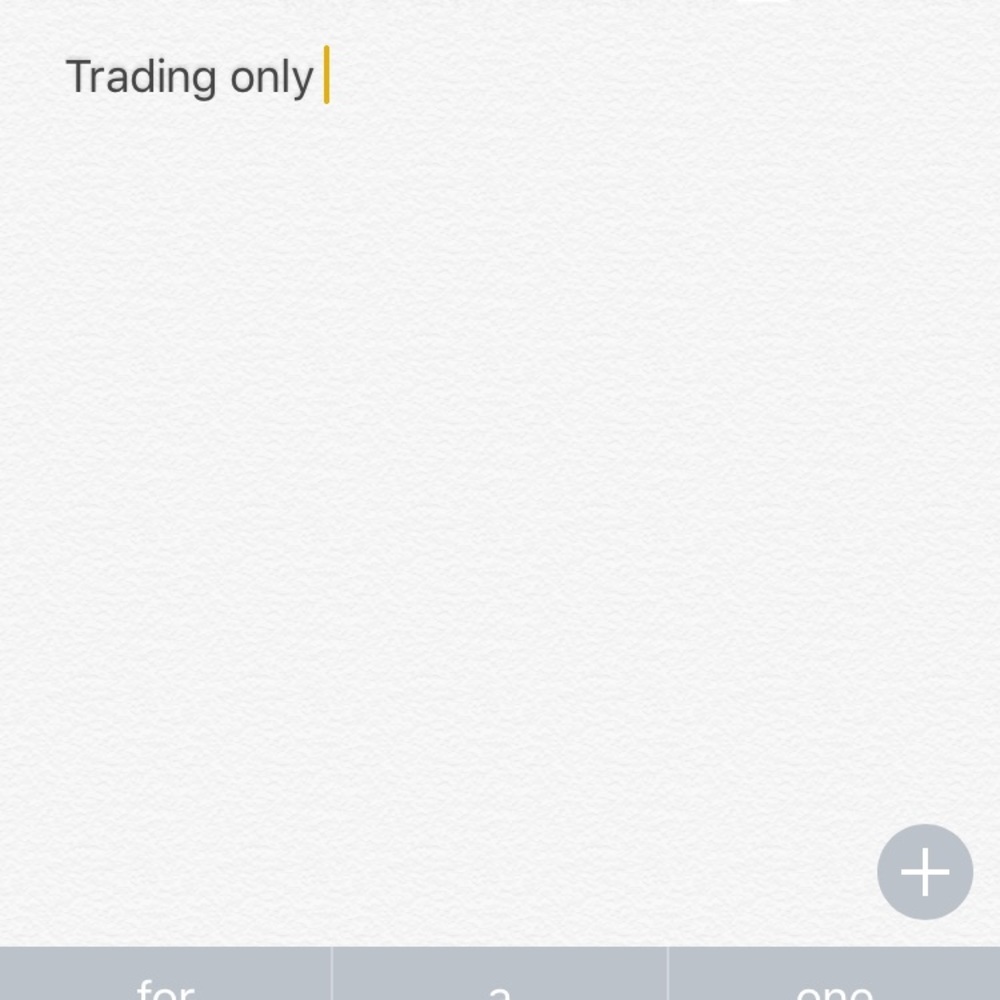
Task: Open the plus formatting button
Action: [924, 872]
